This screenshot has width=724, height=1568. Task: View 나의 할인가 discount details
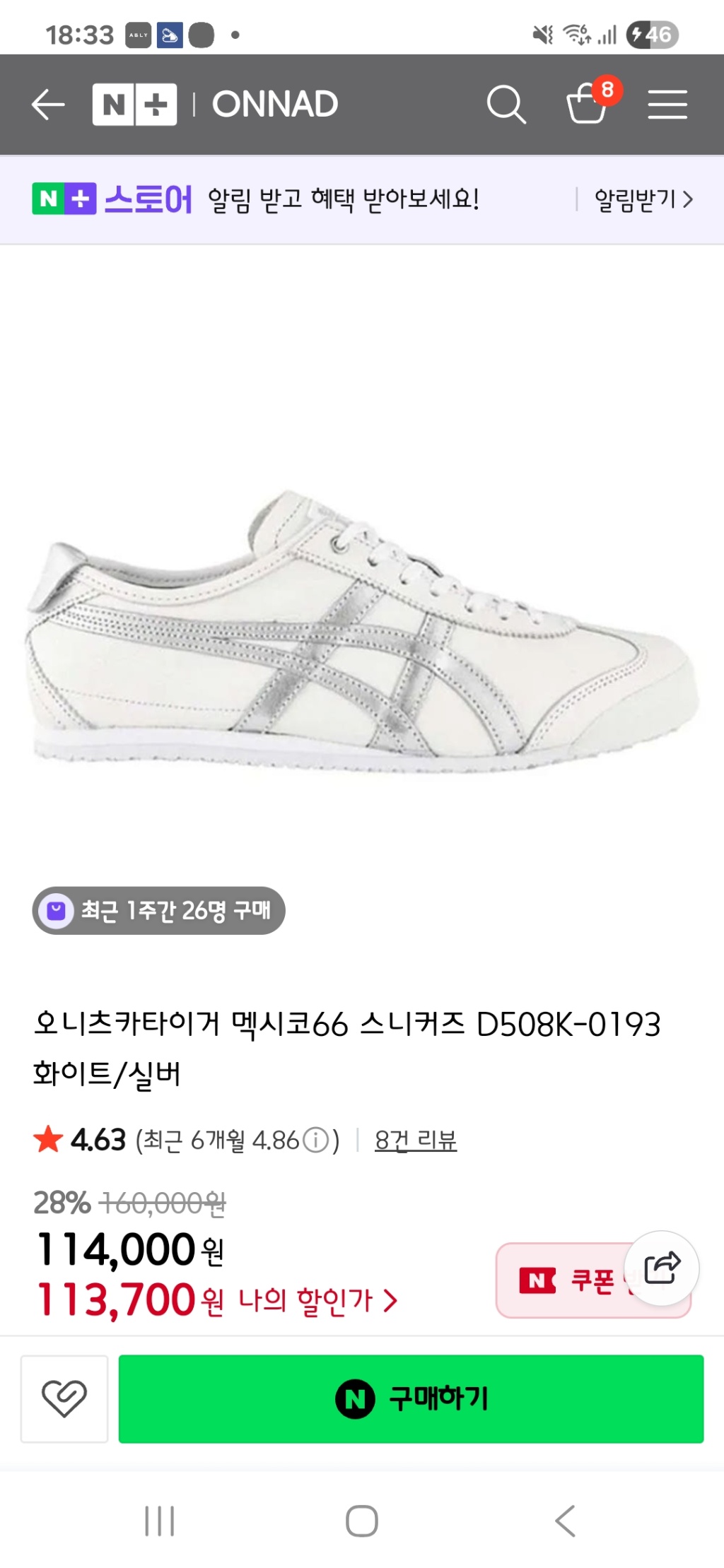[x=318, y=1299]
